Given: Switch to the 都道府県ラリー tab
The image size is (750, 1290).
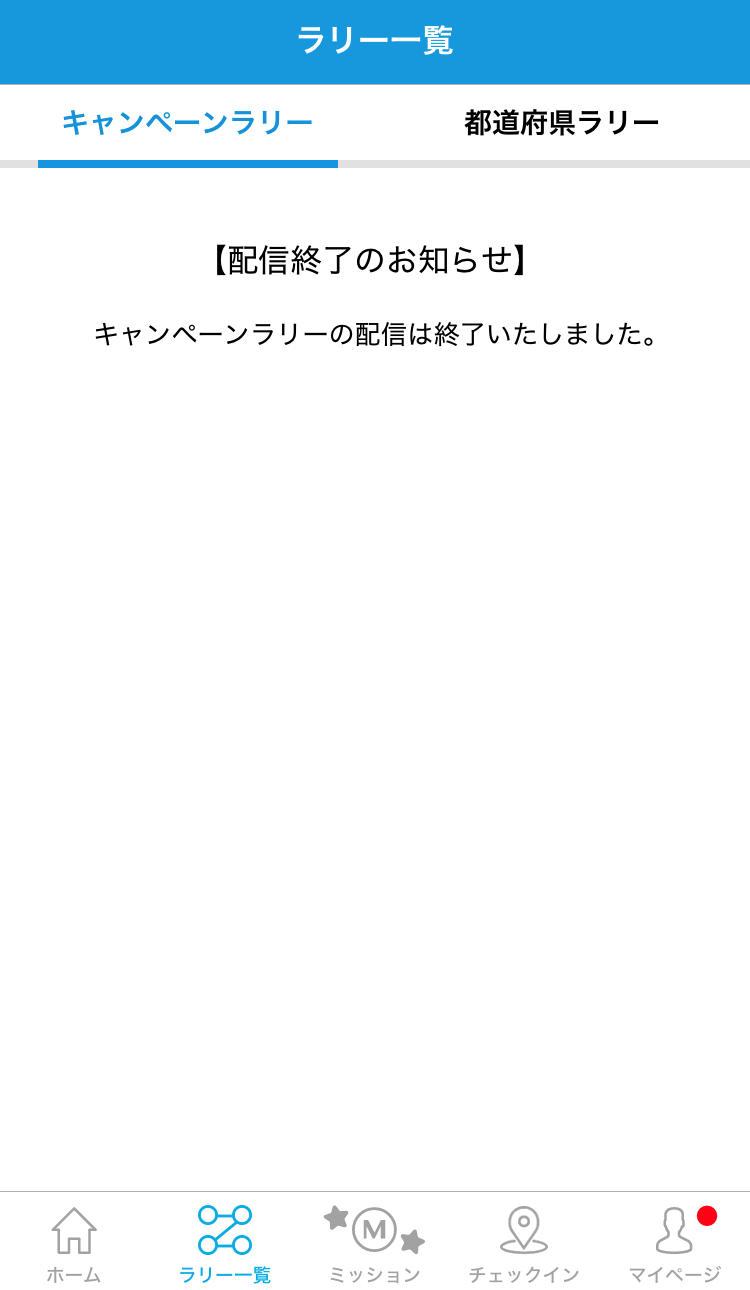Looking at the screenshot, I should (x=562, y=123).
